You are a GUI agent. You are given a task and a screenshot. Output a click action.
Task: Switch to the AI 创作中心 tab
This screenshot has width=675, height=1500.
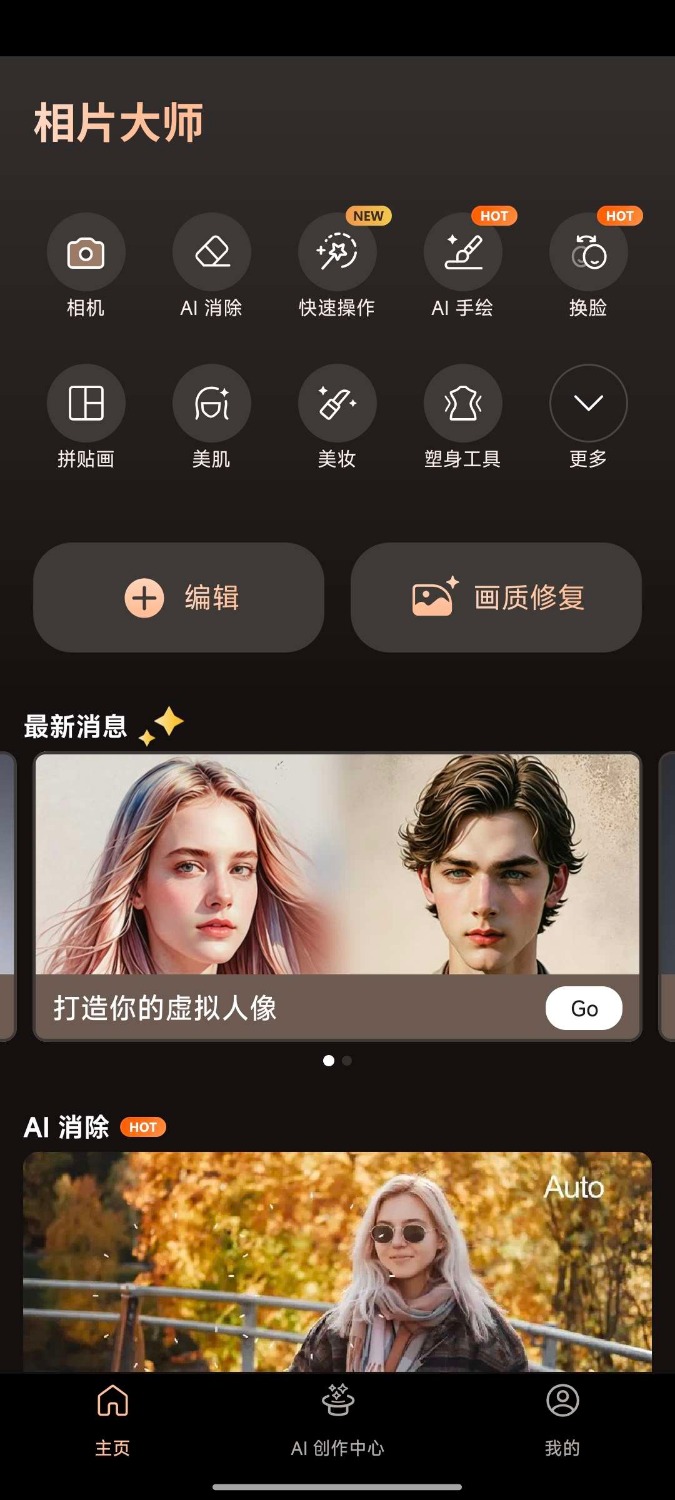[337, 1420]
